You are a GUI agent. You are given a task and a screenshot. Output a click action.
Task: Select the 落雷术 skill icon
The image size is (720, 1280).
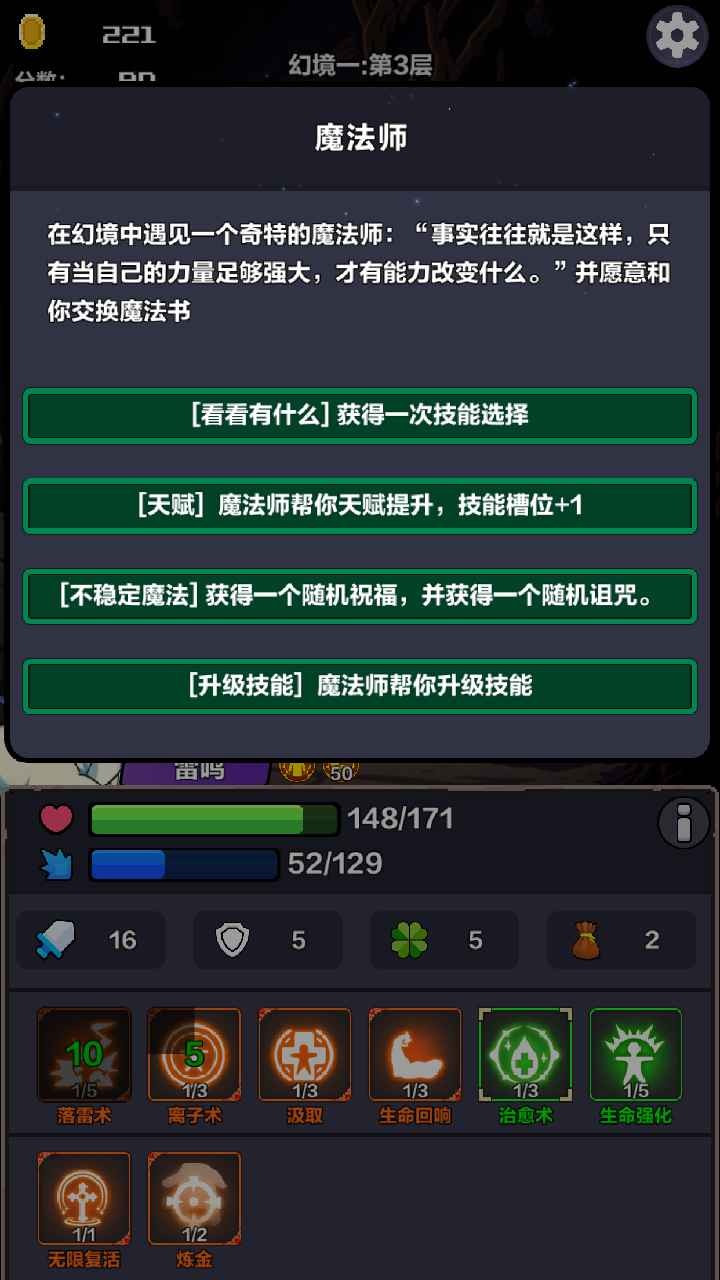coord(84,1055)
